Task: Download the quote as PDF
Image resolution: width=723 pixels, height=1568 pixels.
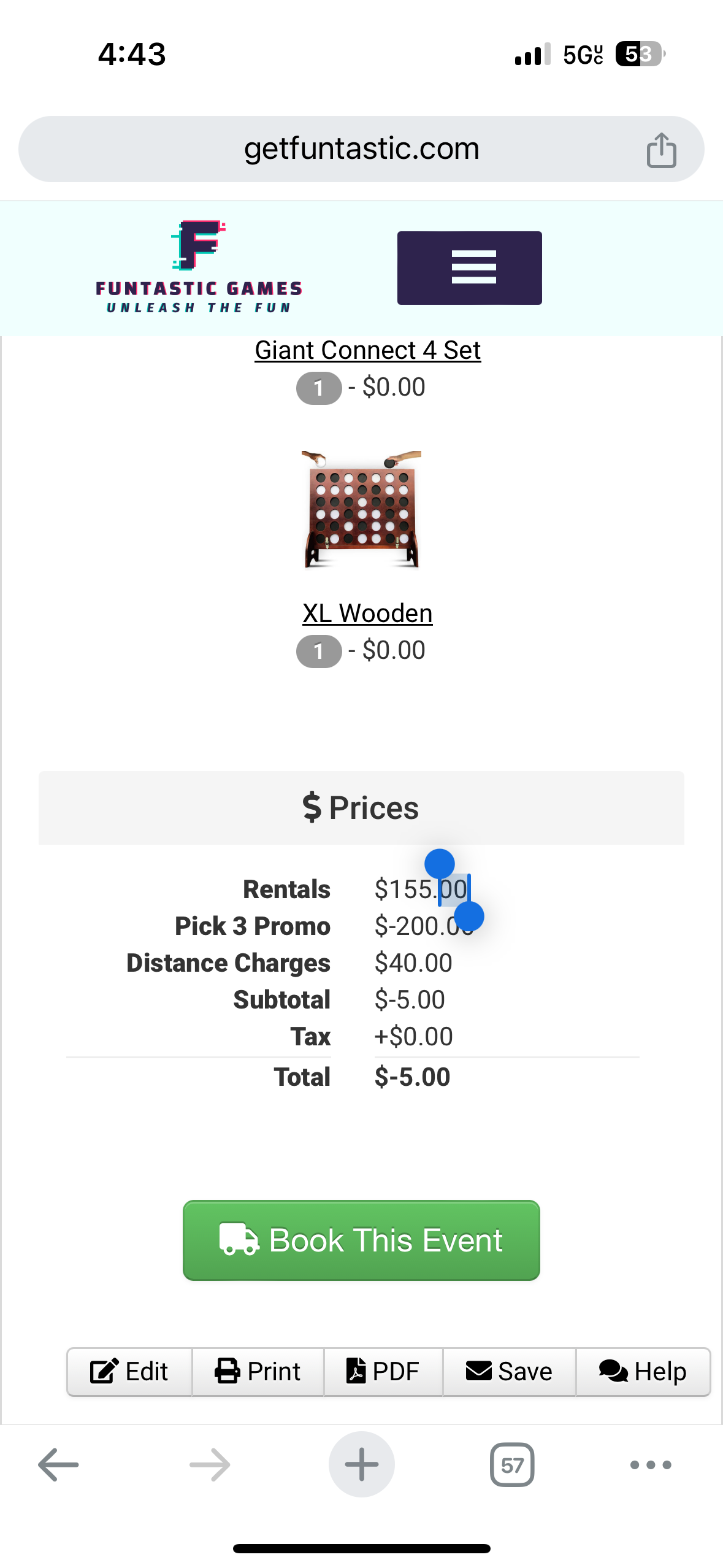Action: click(383, 1371)
